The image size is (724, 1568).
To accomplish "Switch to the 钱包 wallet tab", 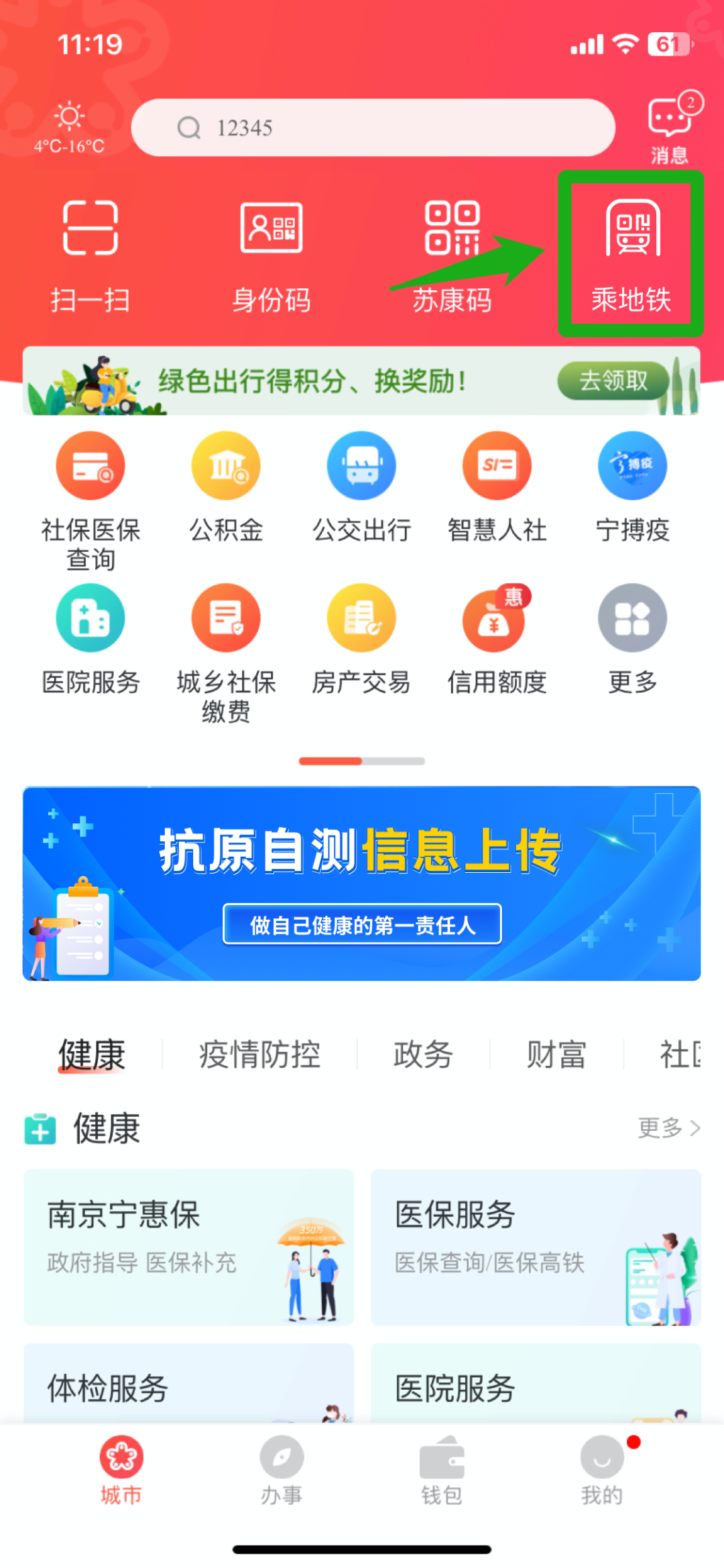I will coord(442,1471).
